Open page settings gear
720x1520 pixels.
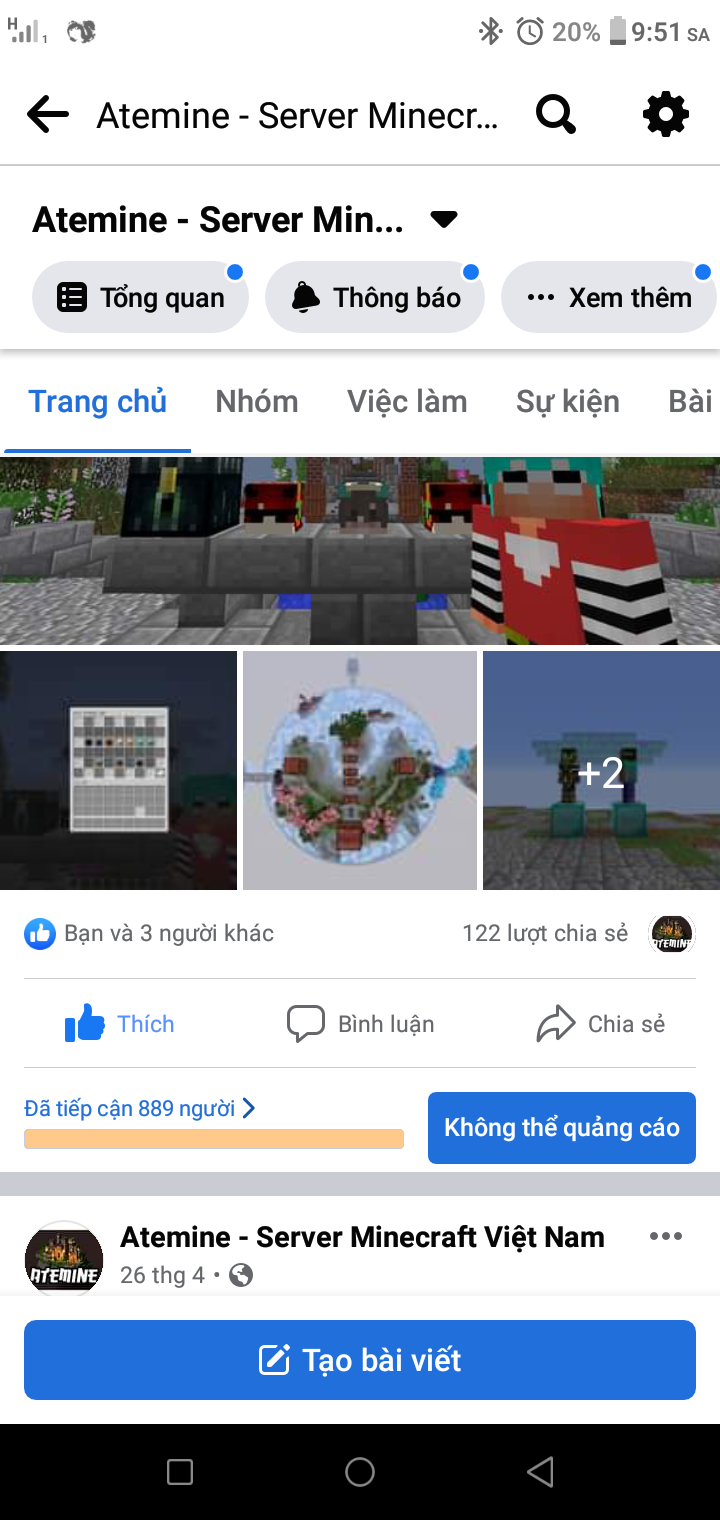coord(666,115)
